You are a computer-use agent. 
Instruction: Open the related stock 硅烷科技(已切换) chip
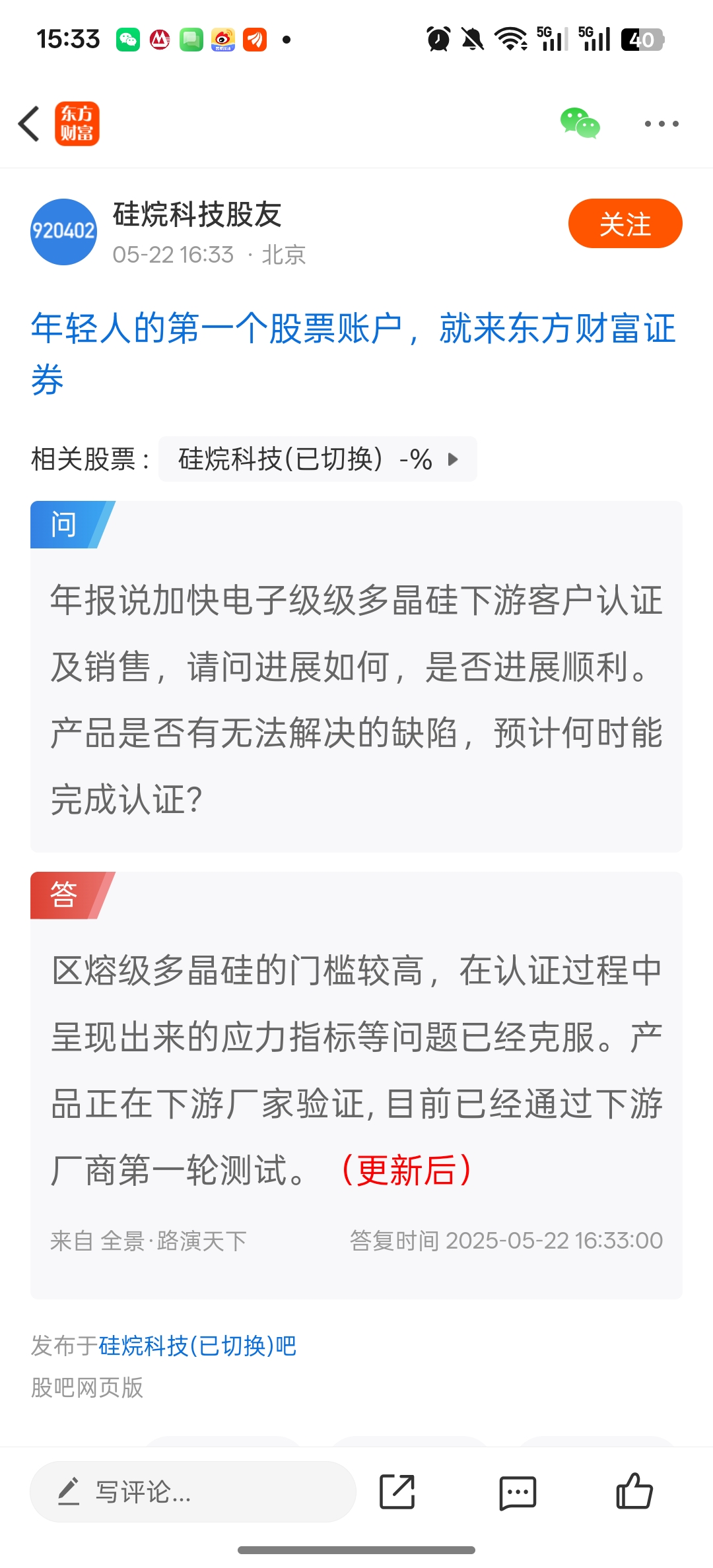tap(317, 459)
